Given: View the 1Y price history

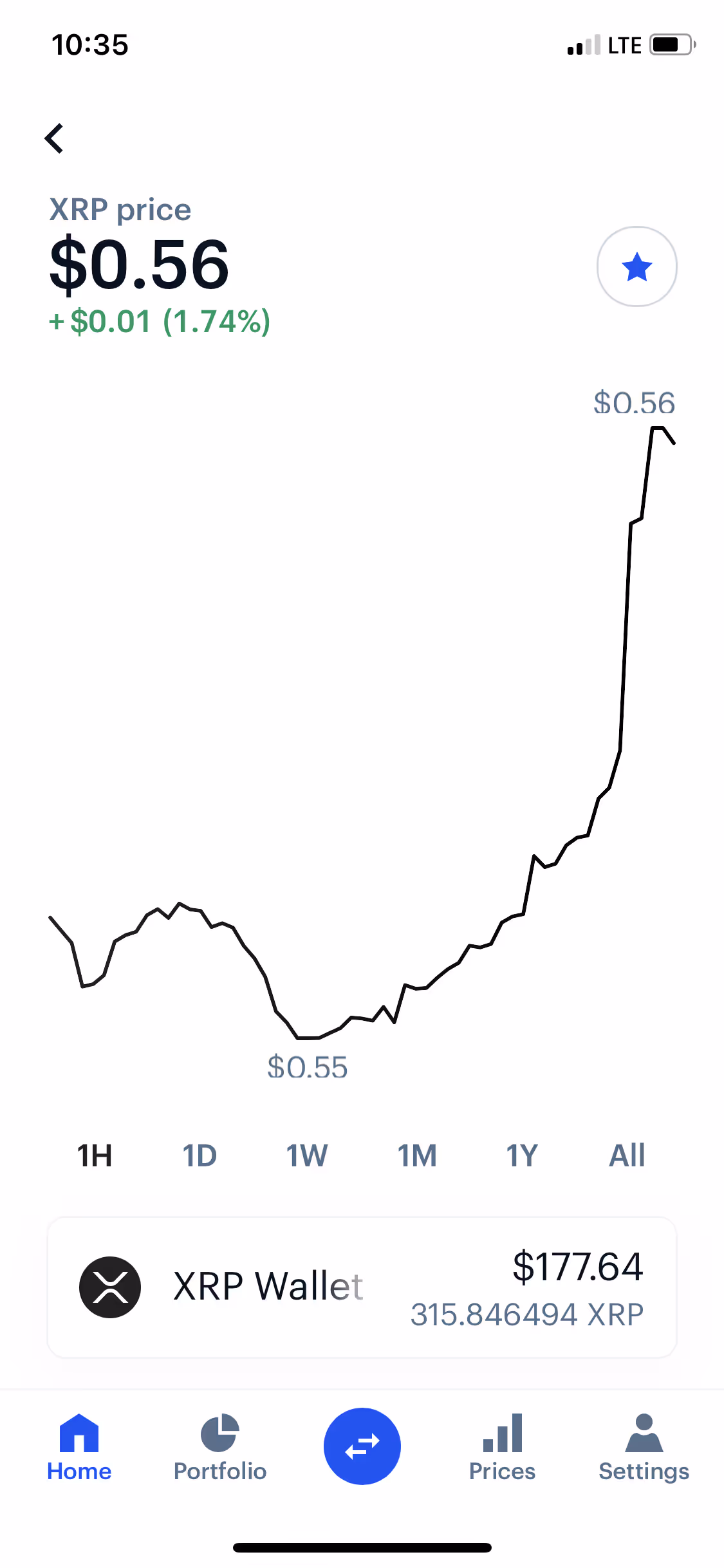Looking at the screenshot, I should (521, 1155).
